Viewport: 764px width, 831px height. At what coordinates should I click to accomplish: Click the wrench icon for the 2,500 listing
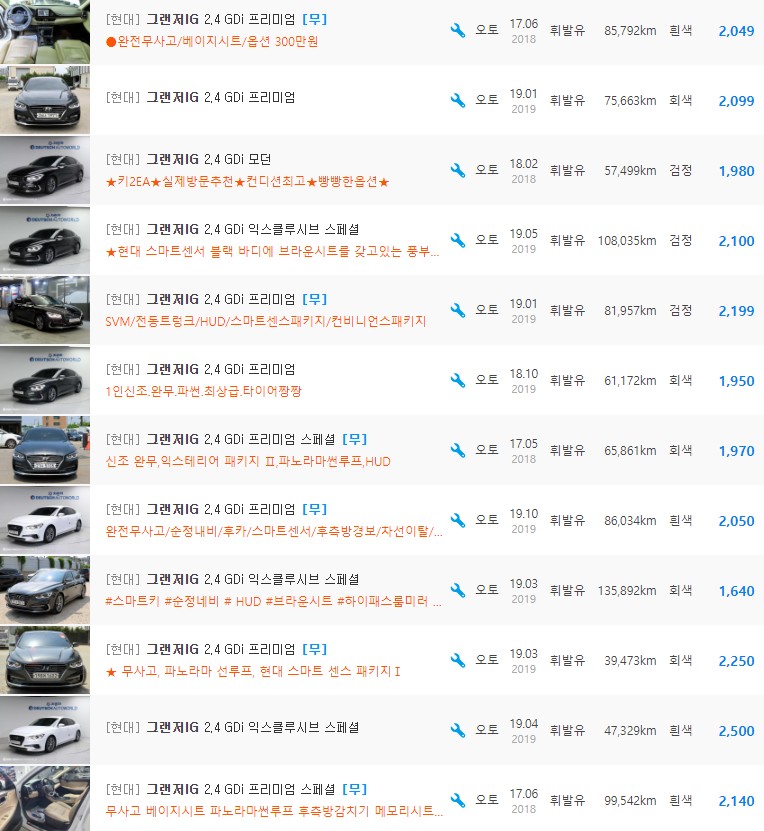click(x=458, y=730)
